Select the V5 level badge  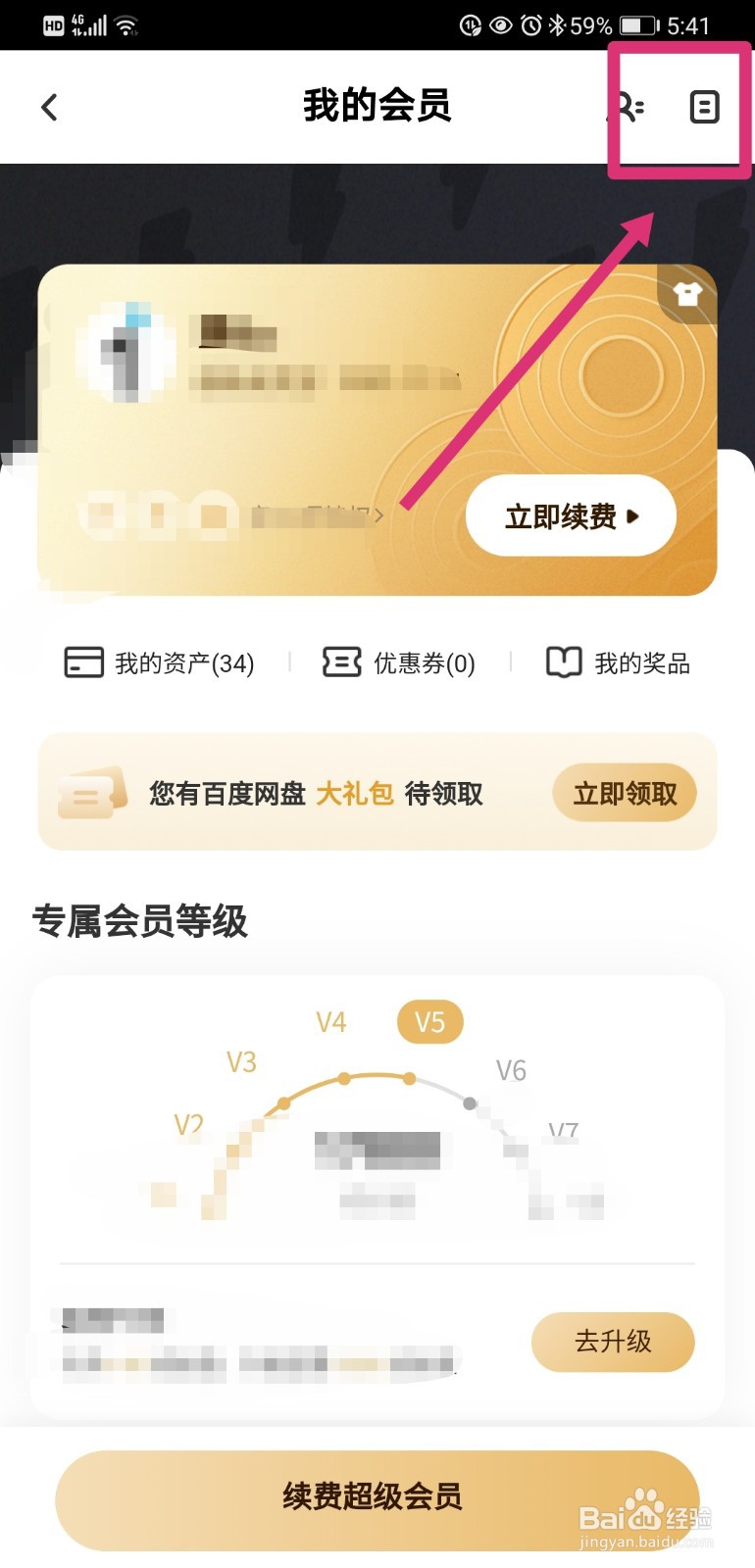click(x=428, y=1021)
